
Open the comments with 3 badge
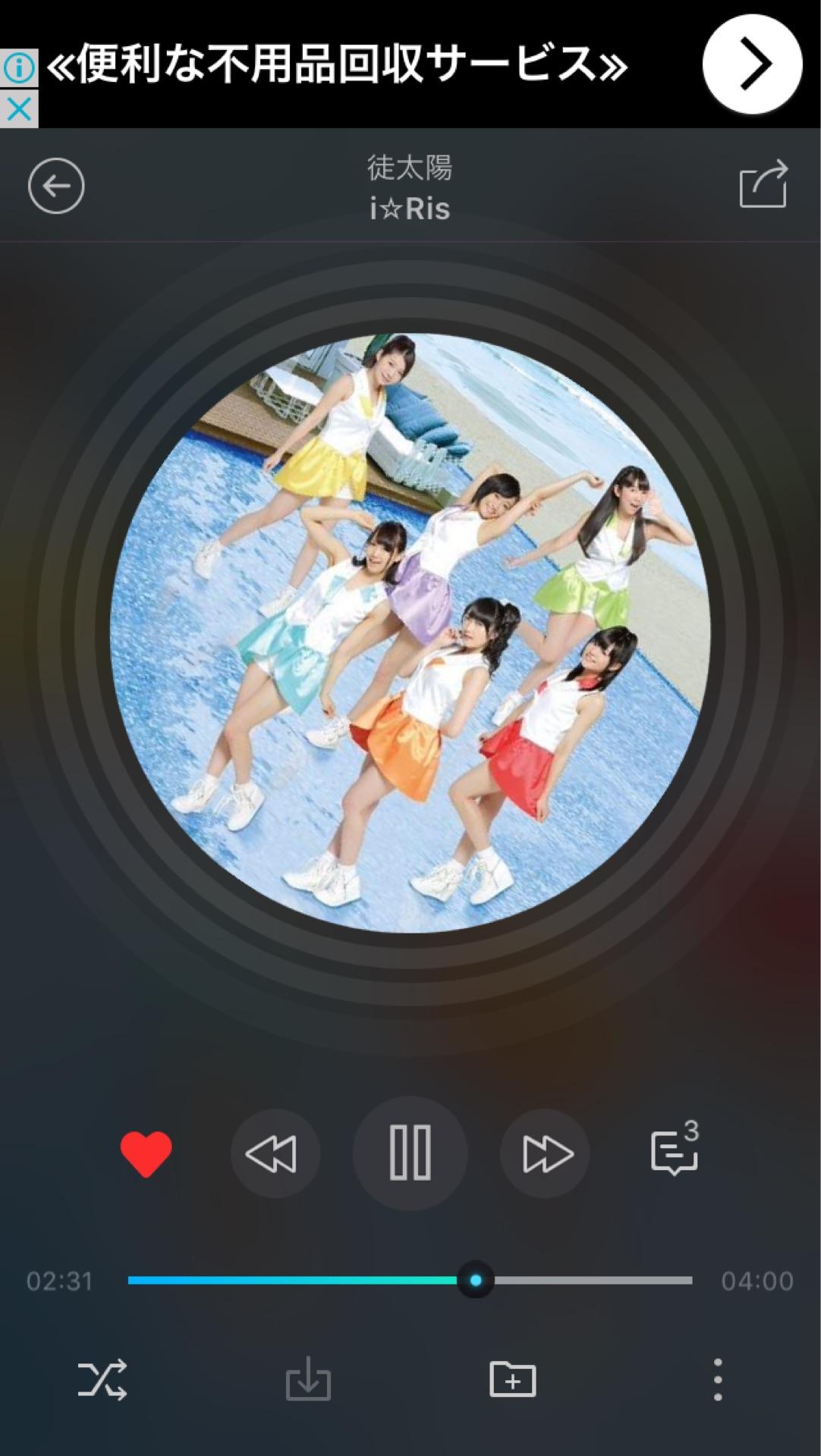[675, 1152]
